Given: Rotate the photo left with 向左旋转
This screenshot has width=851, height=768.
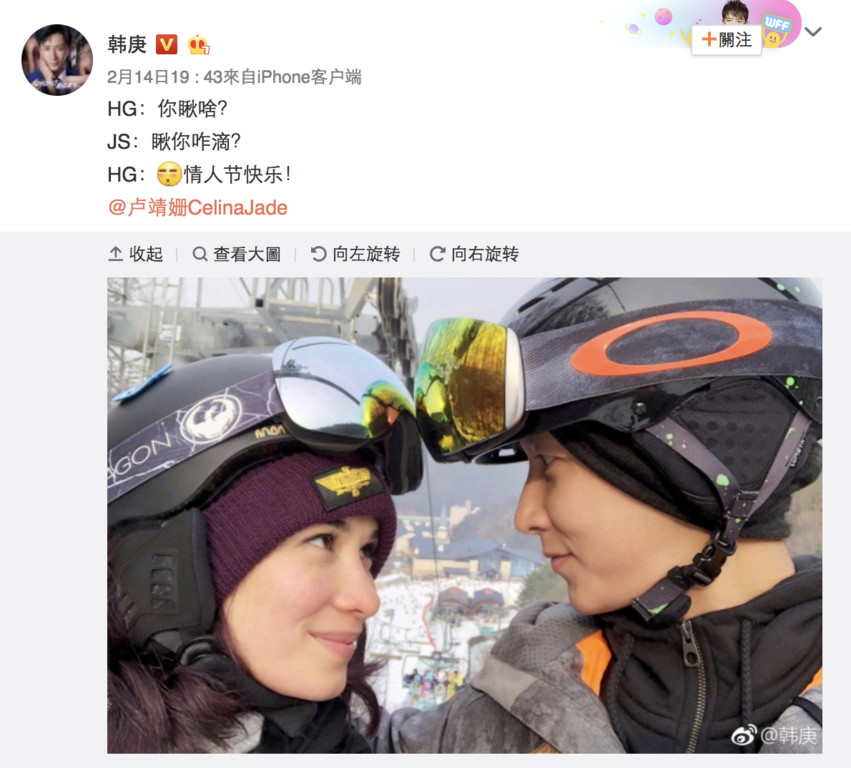Looking at the screenshot, I should 355,254.
